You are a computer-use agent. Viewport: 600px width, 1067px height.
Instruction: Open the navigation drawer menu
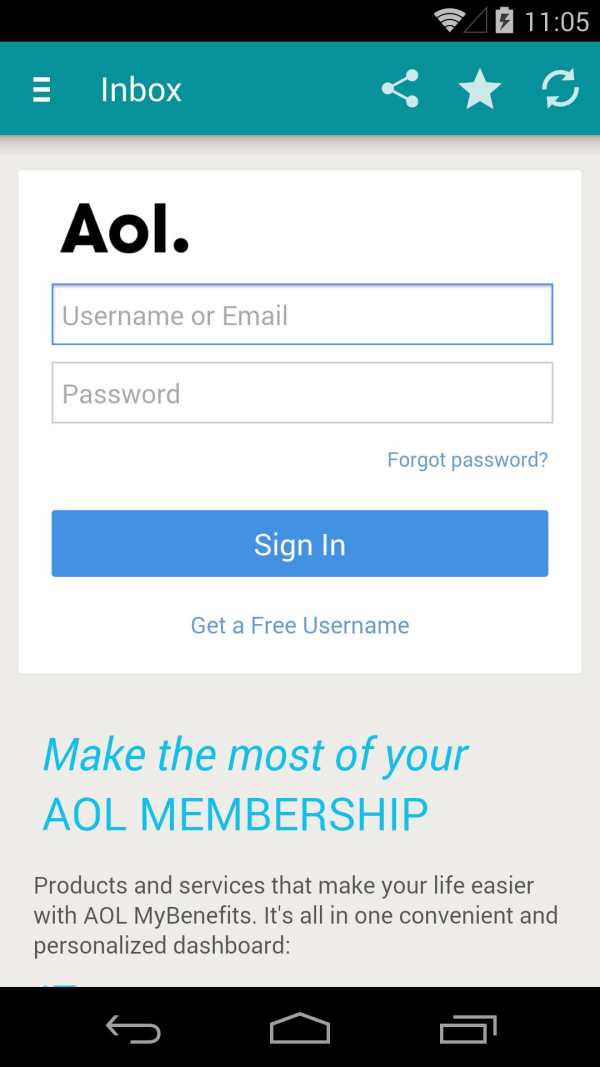(41, 89)
